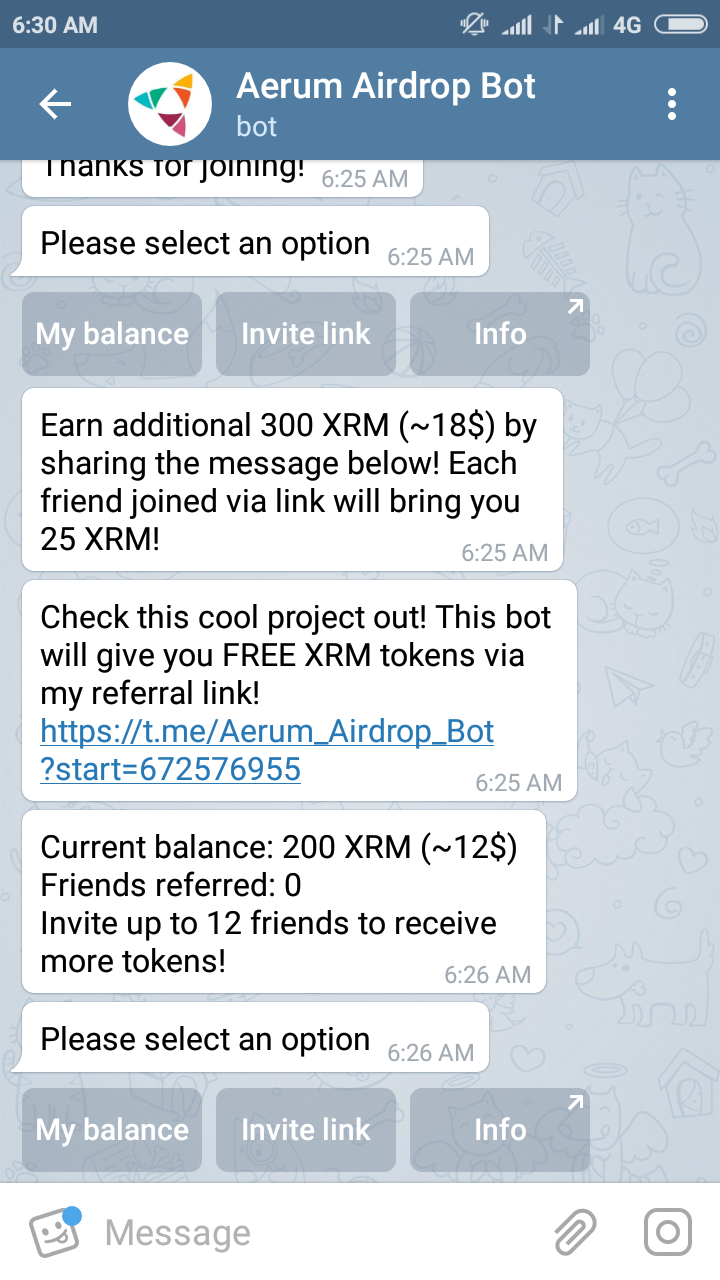Tap the upper Invite link button
Image resolution: width=720 pixels, height=1280 pixels.
click(306, 334)
